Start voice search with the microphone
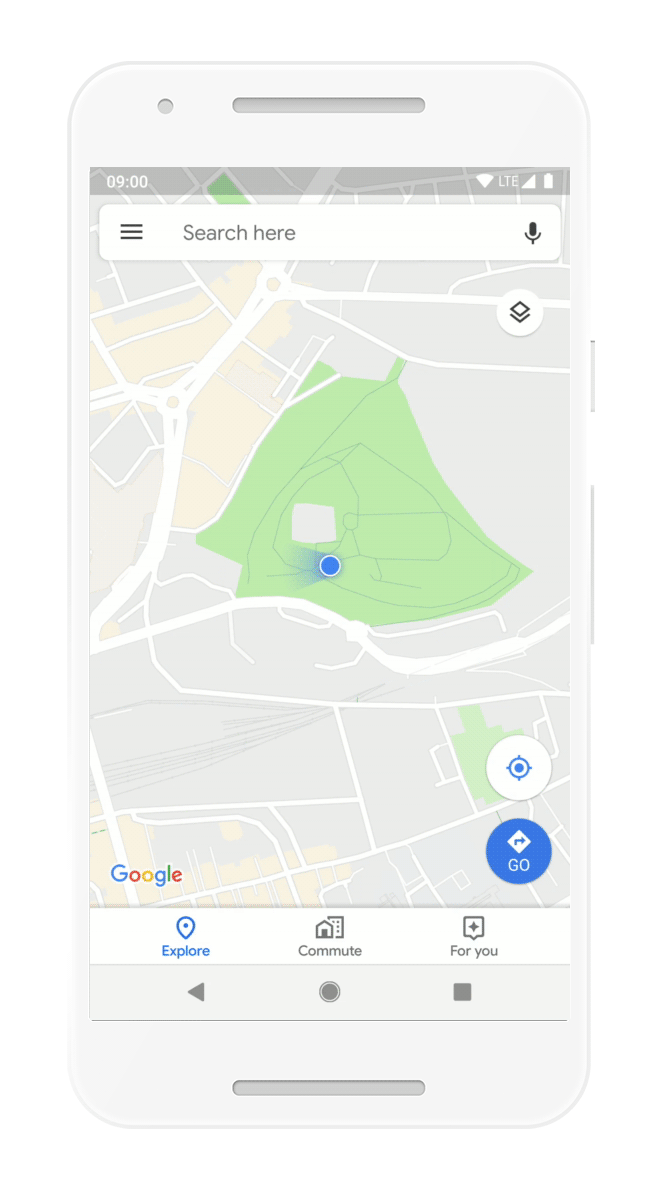The image size is (660, 1188). (x=533, y=233)
